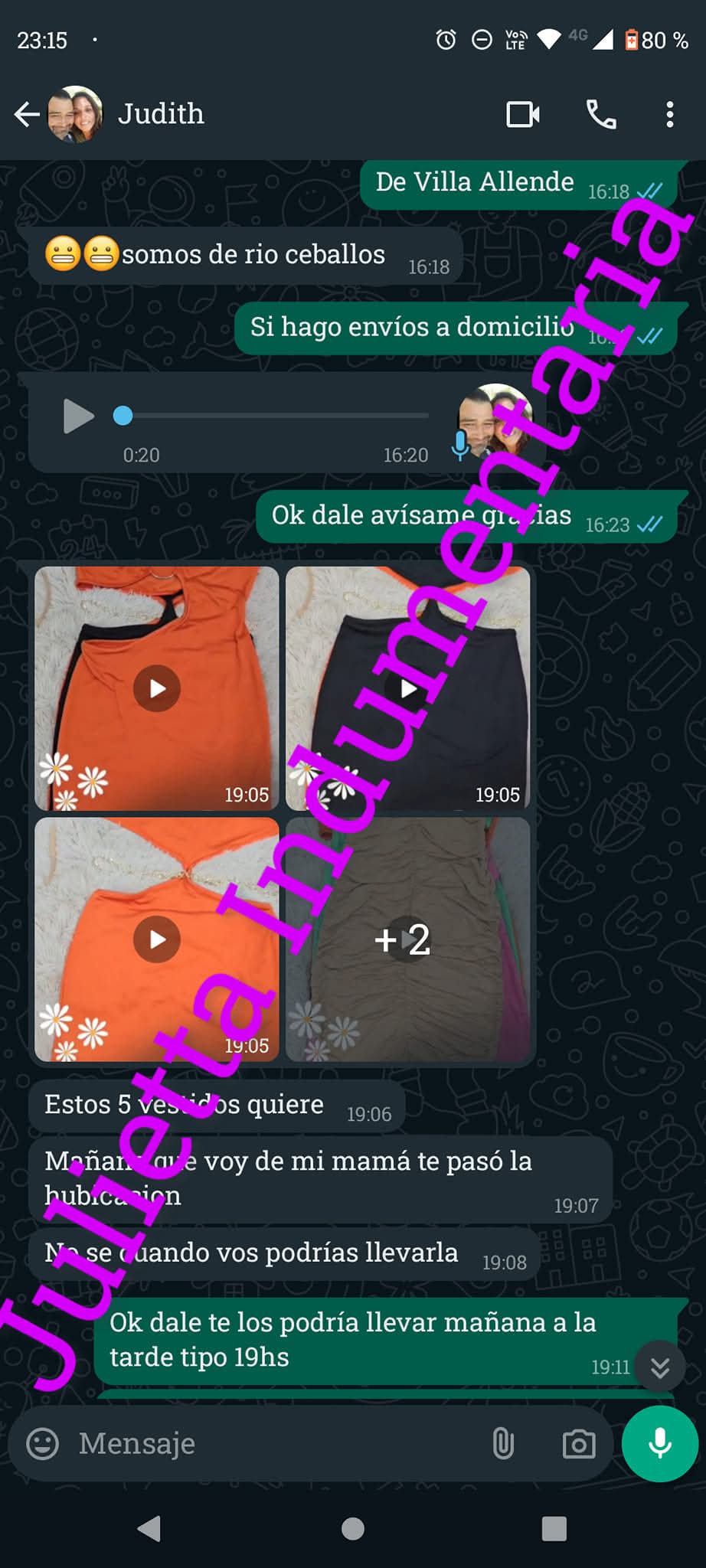706x1568 pixels.
Task: Open the emoji picker
Action: coord(42,1444)
